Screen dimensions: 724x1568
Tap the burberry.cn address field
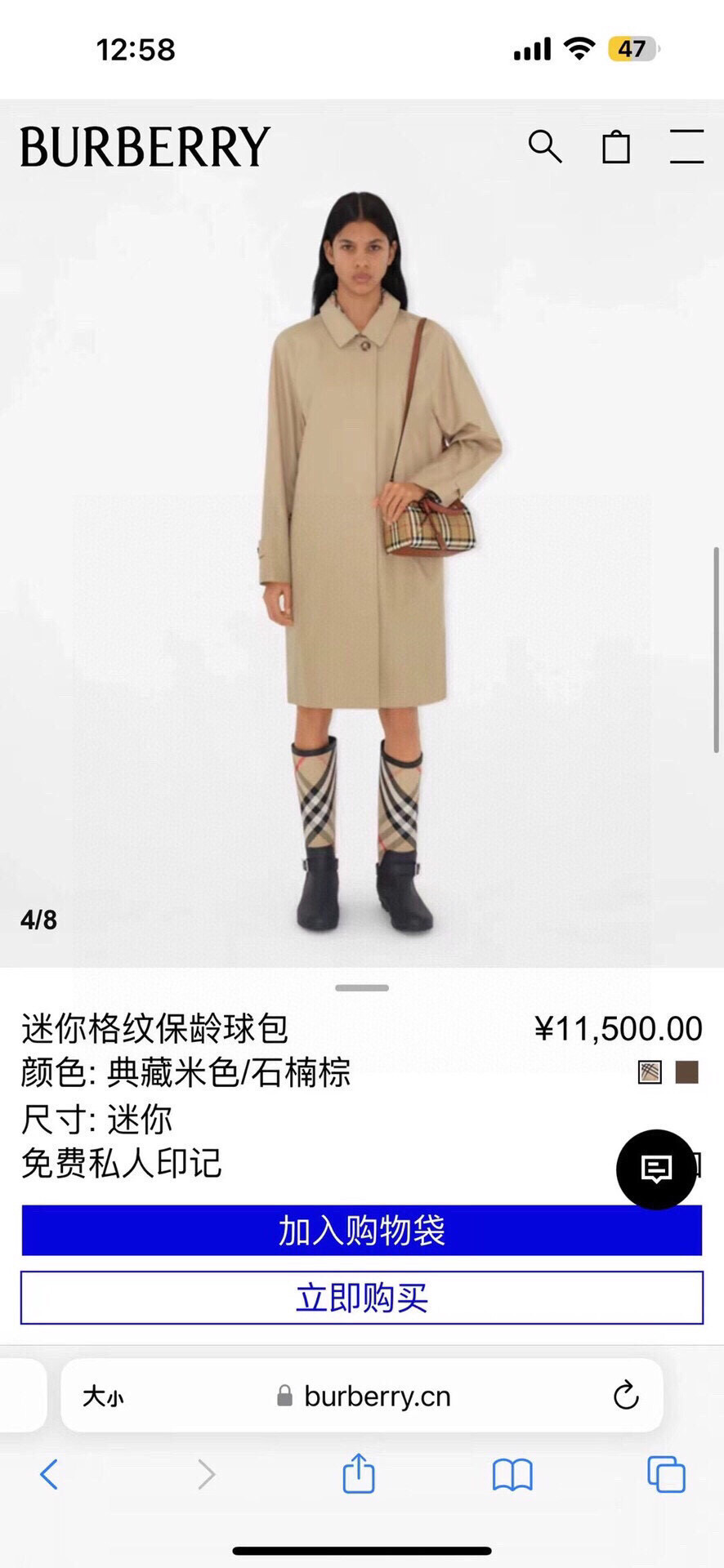click(x=376, y=1396)
